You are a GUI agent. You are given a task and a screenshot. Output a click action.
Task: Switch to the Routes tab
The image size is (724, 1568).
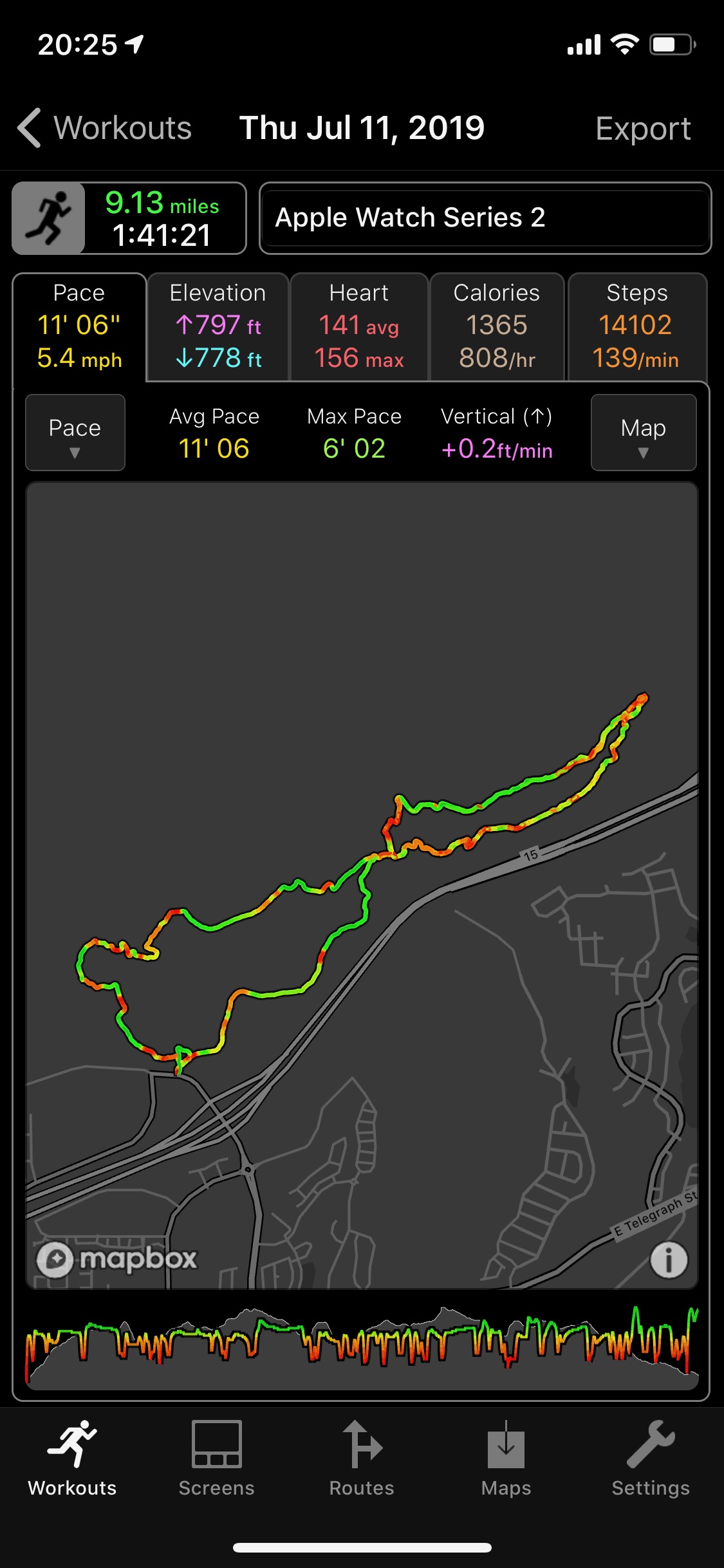pyautogui.click(x=362, y=1458)
